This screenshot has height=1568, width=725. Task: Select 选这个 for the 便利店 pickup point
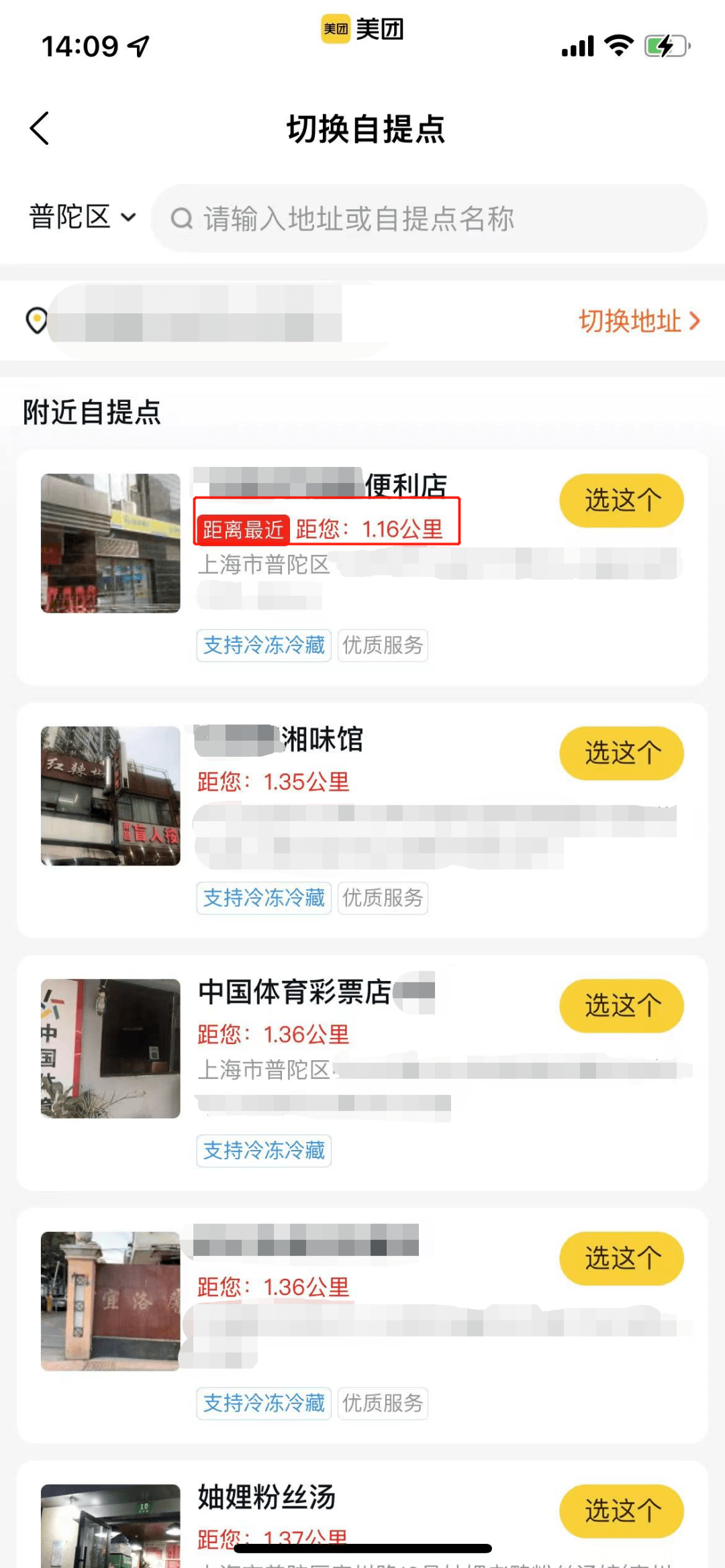tap(621, 501)
